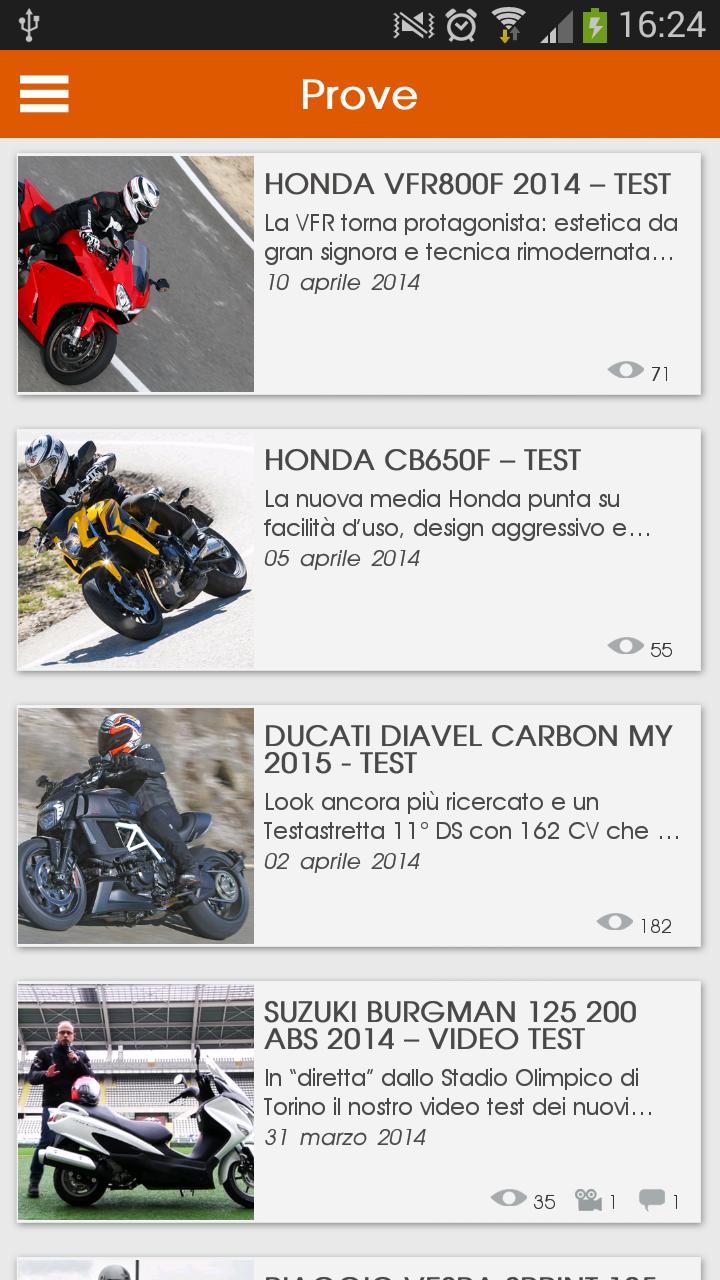Open the comment bubble icon on Suzuki Burgman article

coord(655,1200)
